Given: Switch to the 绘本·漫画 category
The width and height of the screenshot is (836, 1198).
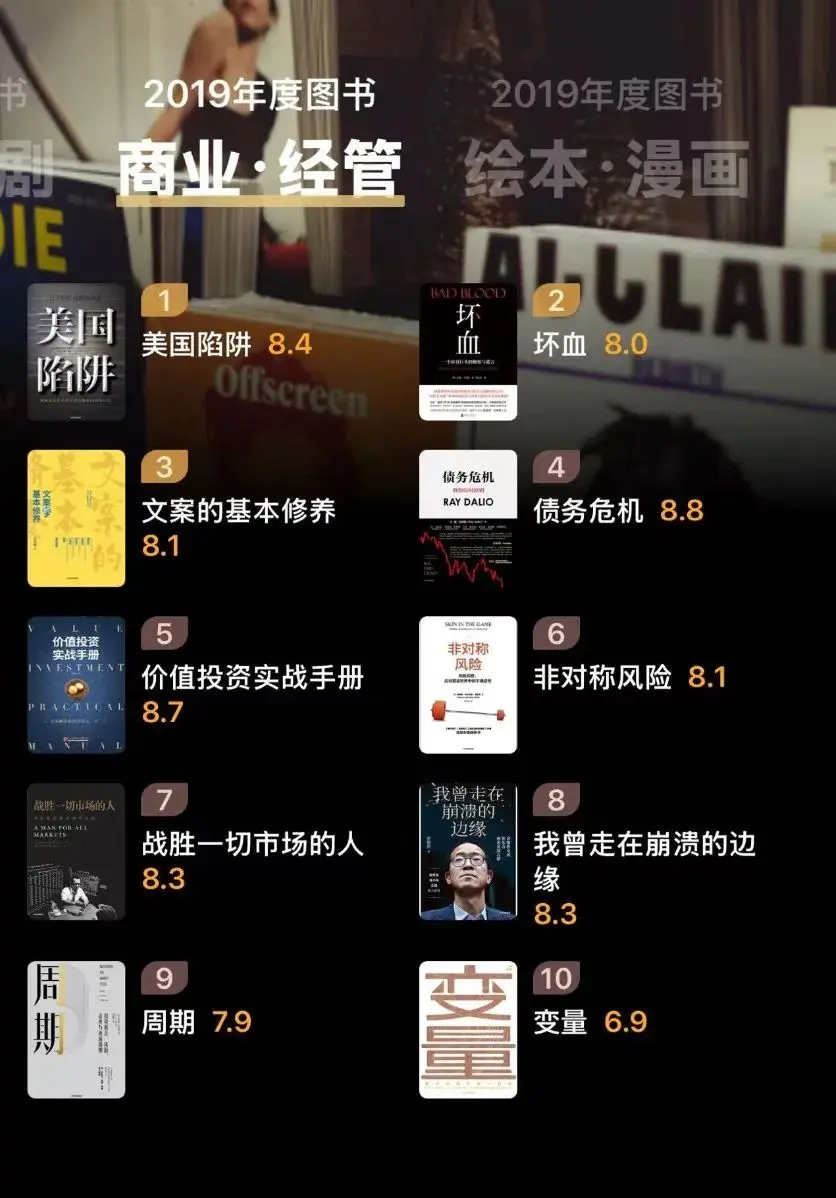Looking at the screenshot, I should point(606,166).
